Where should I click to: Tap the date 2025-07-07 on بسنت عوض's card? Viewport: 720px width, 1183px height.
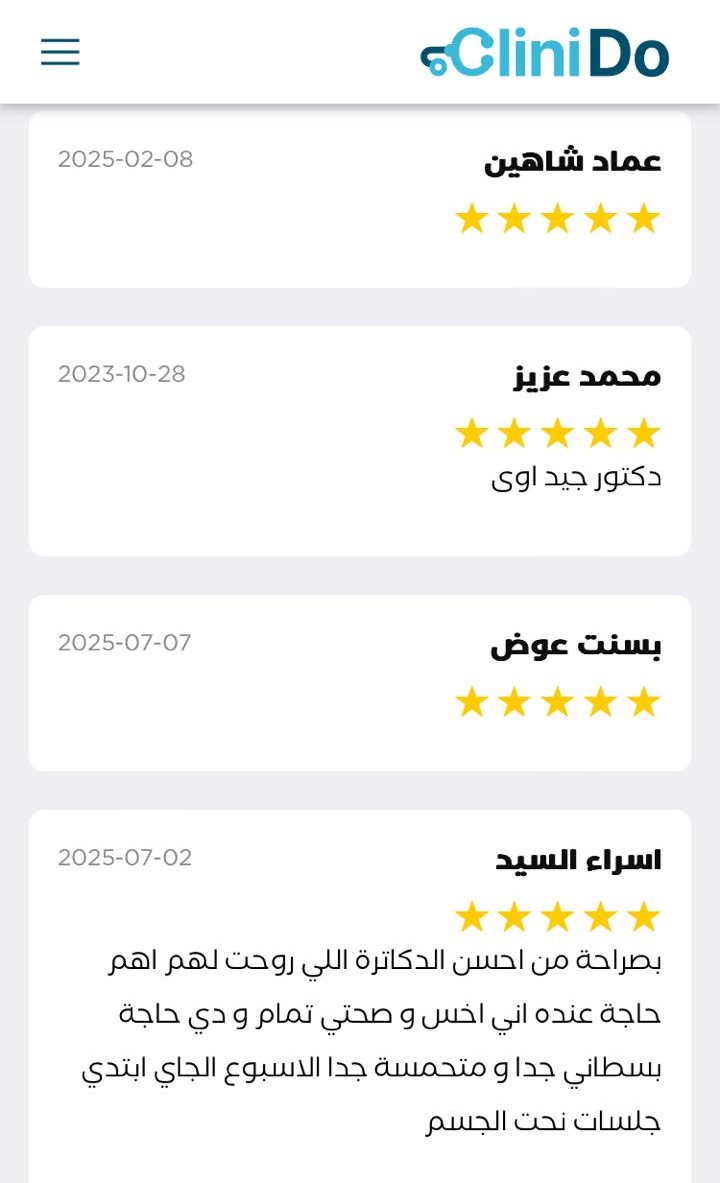[x=122, y=643]
